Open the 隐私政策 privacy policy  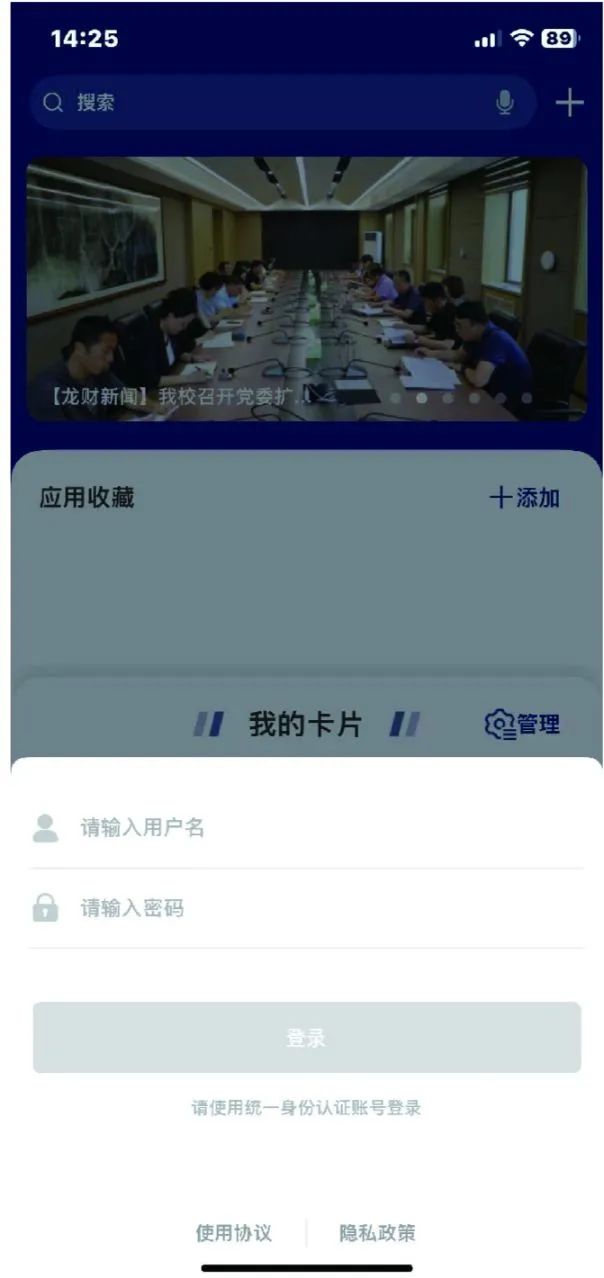click(377, 1233)
